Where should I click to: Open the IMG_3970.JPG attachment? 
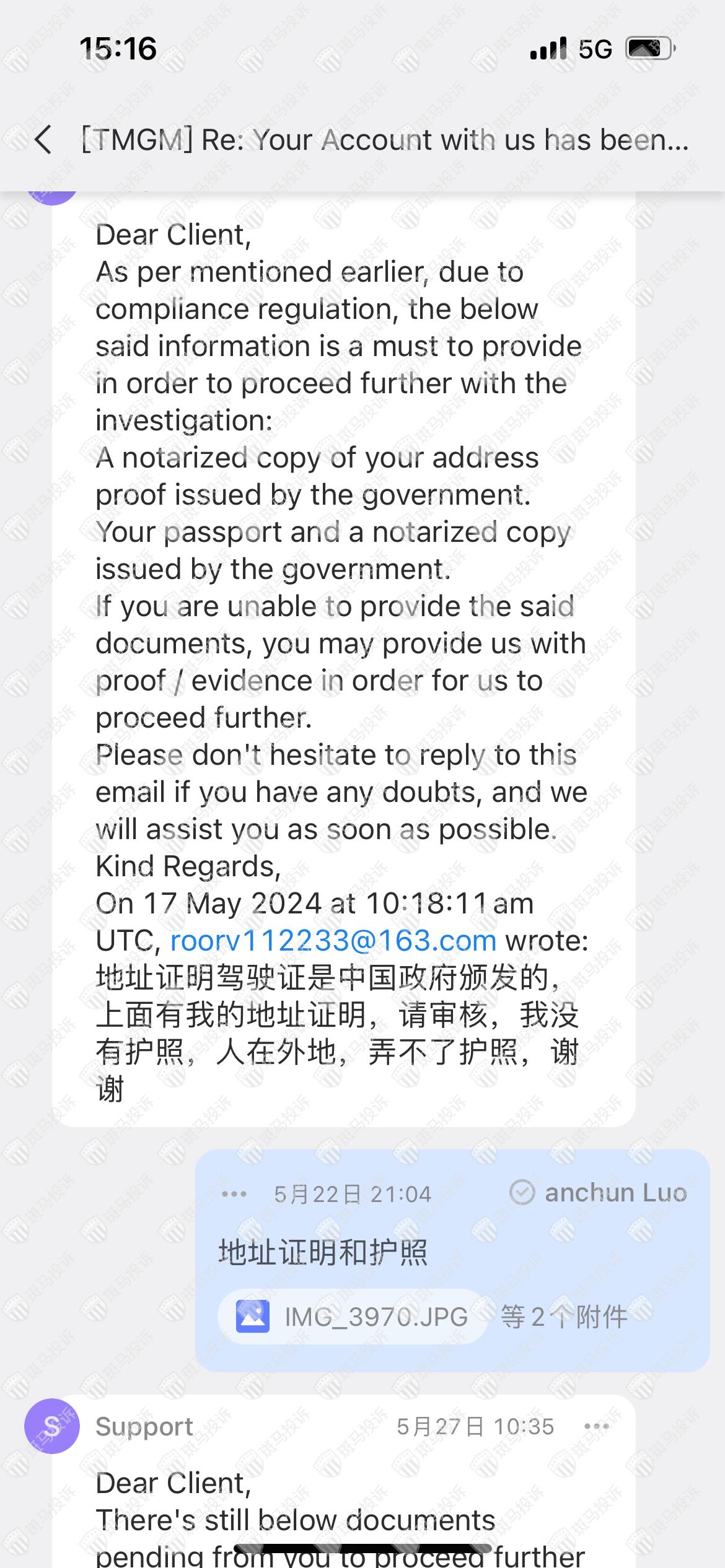tap(352, 1317)
